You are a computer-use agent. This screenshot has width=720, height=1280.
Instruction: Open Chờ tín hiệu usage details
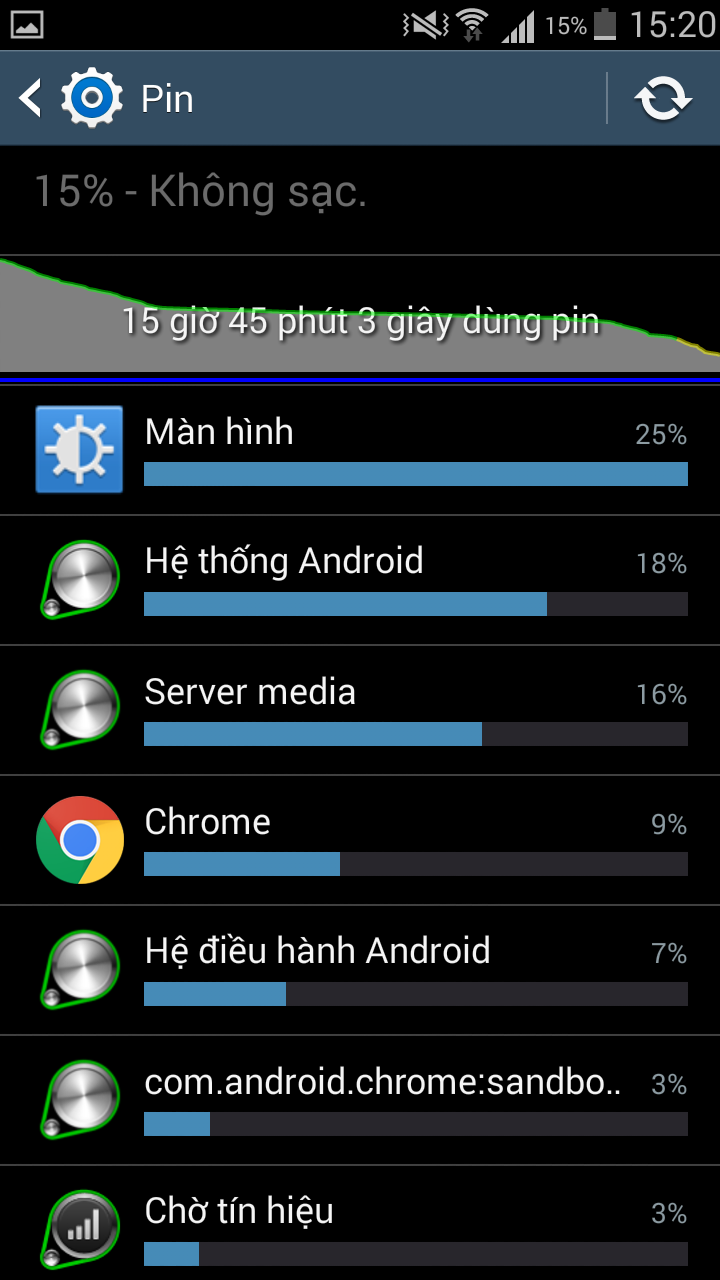coord(360,1223)
